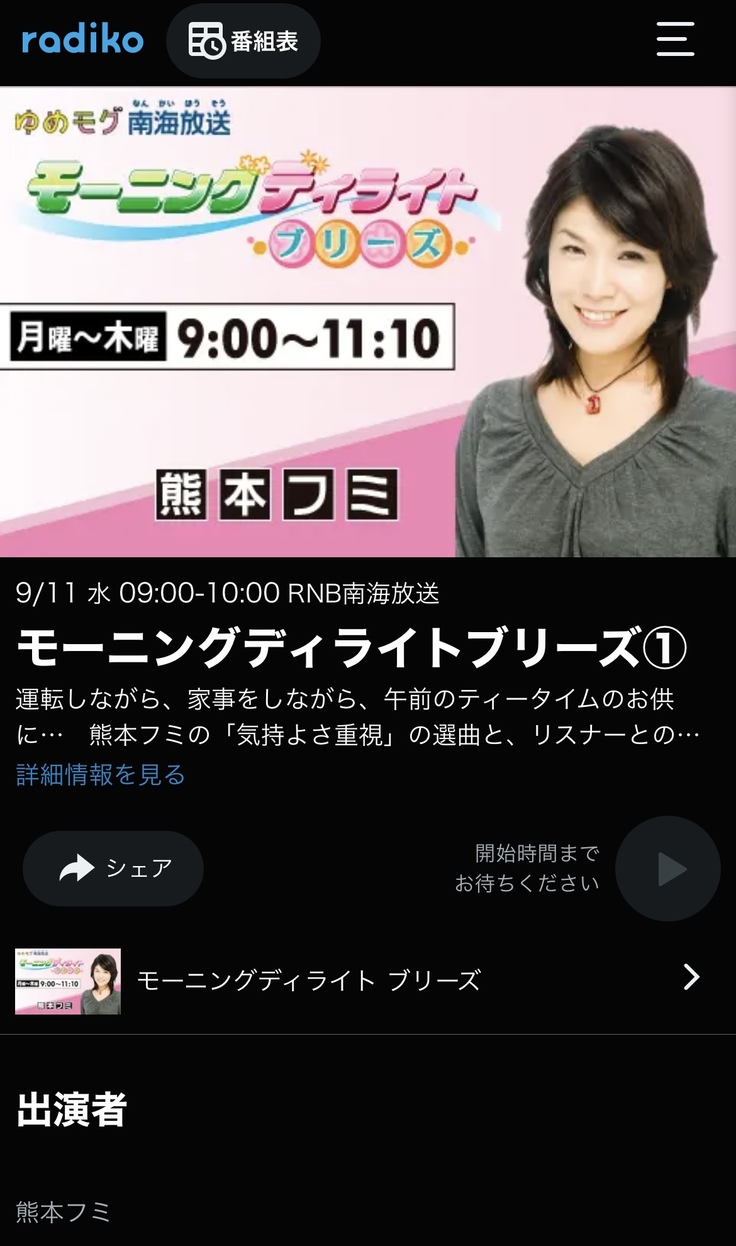Image resolution: width=736 pixels, height=1246 pixels.
Task: Tap the play button
Action: pyautogui.click(x=667, y=868)
